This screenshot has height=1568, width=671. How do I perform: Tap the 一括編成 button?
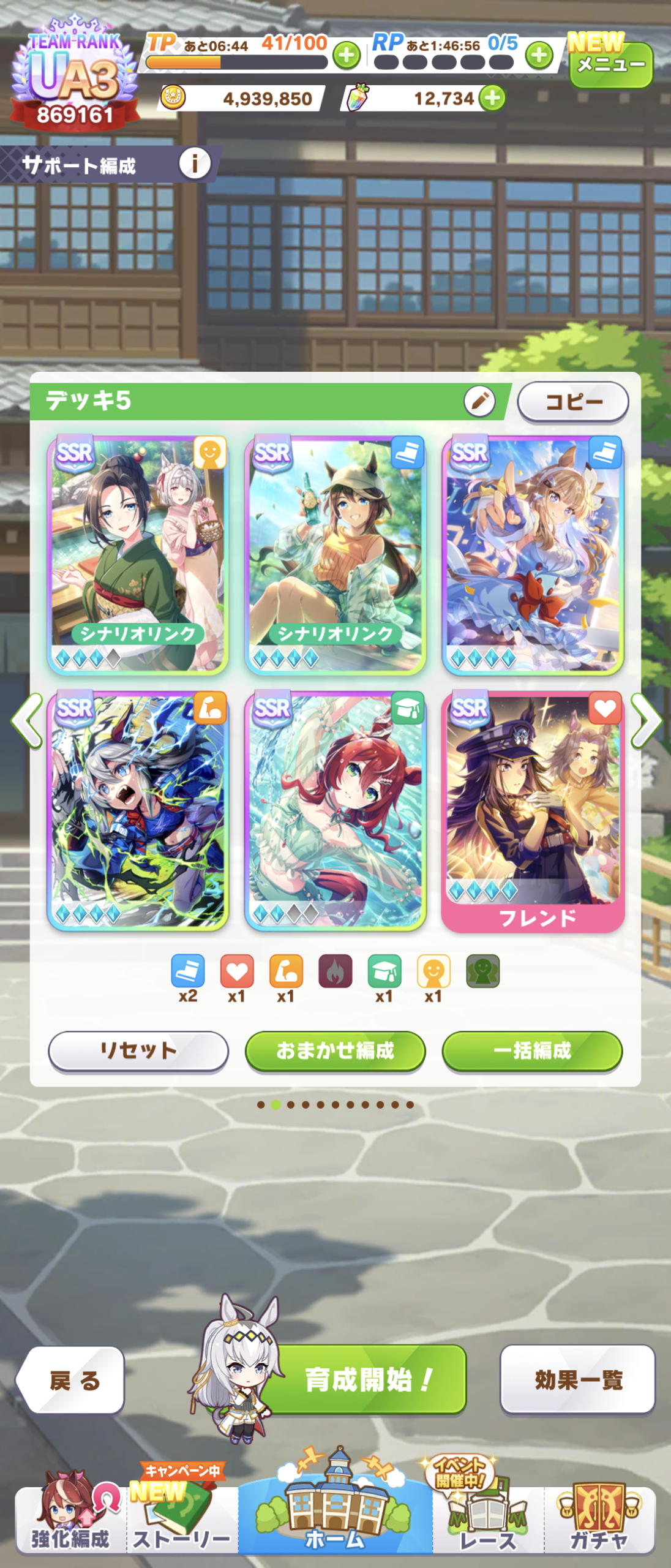coord(532,1051)
